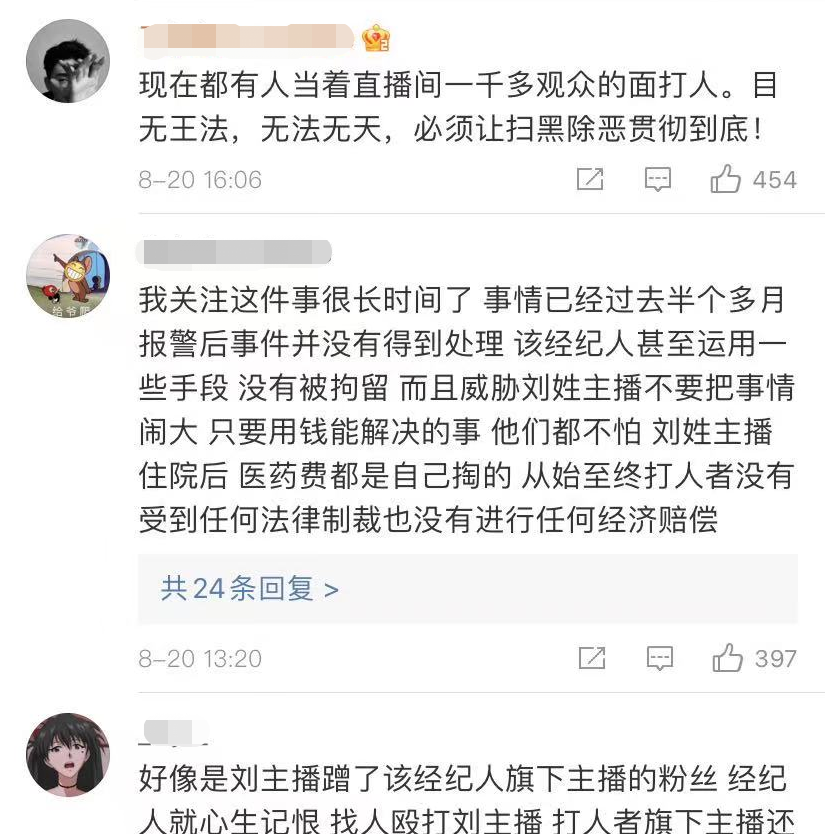The image size is (825, 834).
Task: Reply to the comment posted 8-20 13:20
Action: pyautogui.click(x=659, y=659)
